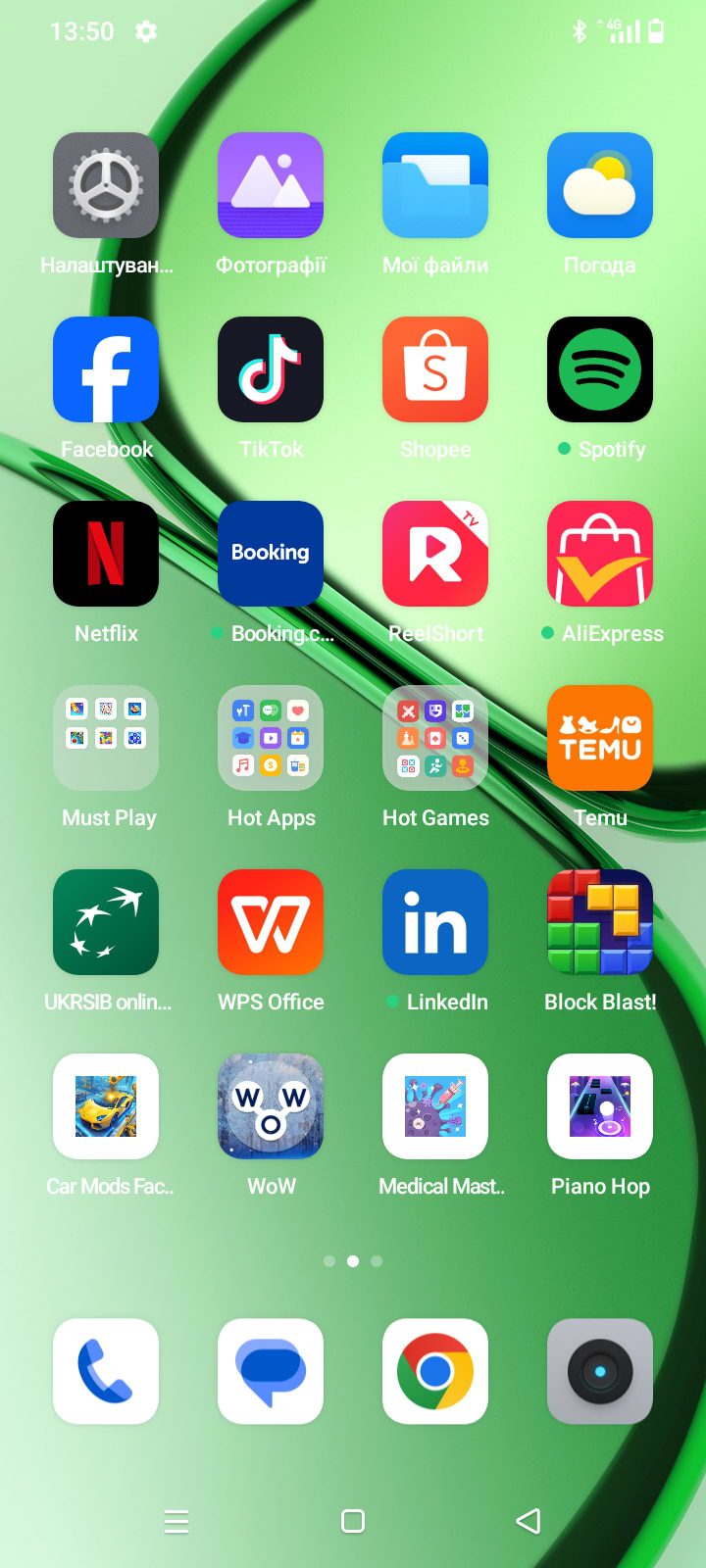Launch the Booking.com app
This screenshot has height=1568, width=706.
[x=271, y=554]
